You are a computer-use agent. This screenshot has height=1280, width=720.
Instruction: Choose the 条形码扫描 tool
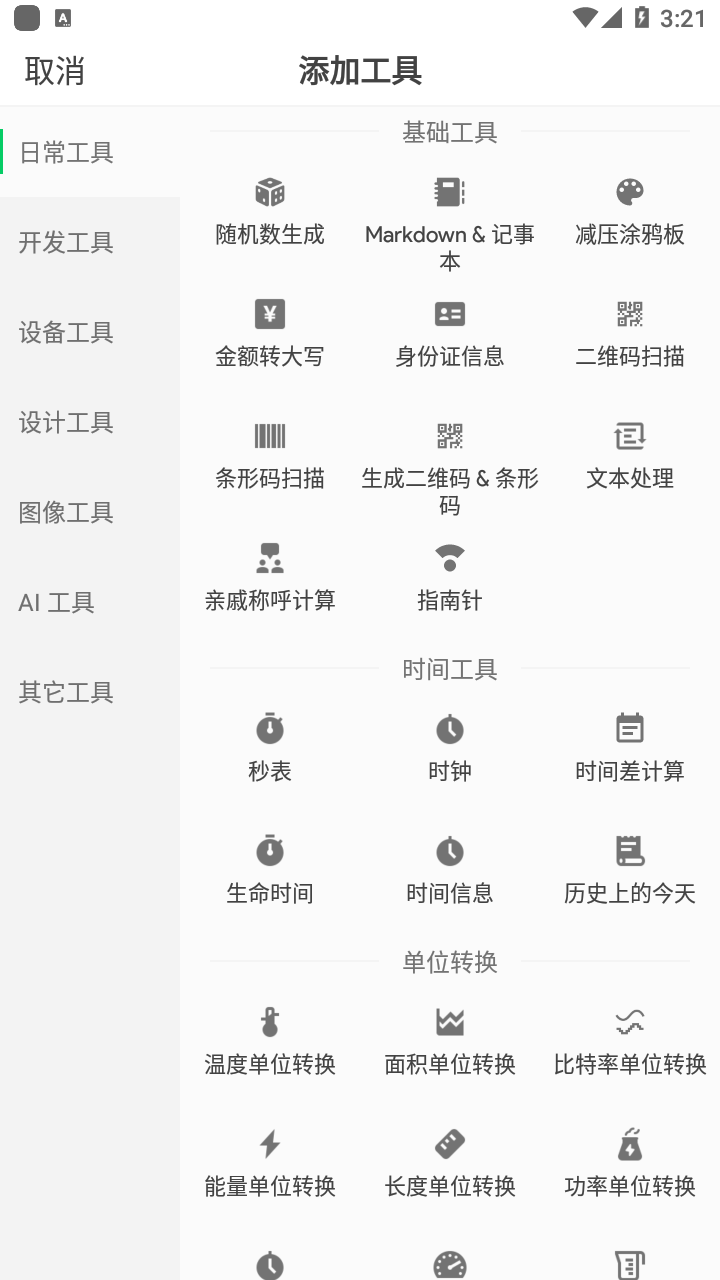click(270, 456)
